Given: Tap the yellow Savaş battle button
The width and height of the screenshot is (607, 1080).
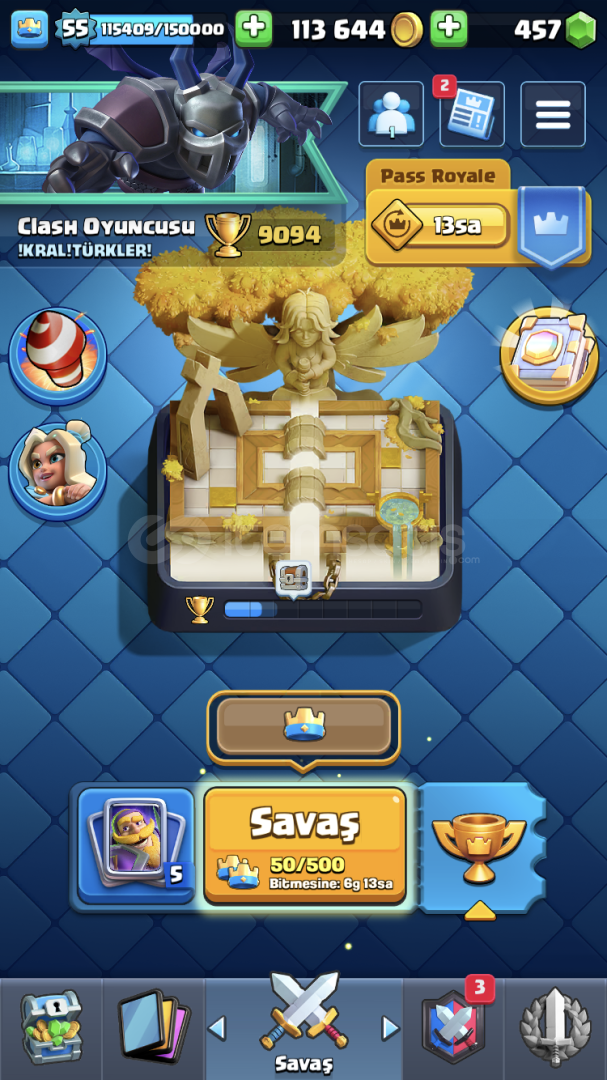Looking at the screenshot, I should click(305, 845).
